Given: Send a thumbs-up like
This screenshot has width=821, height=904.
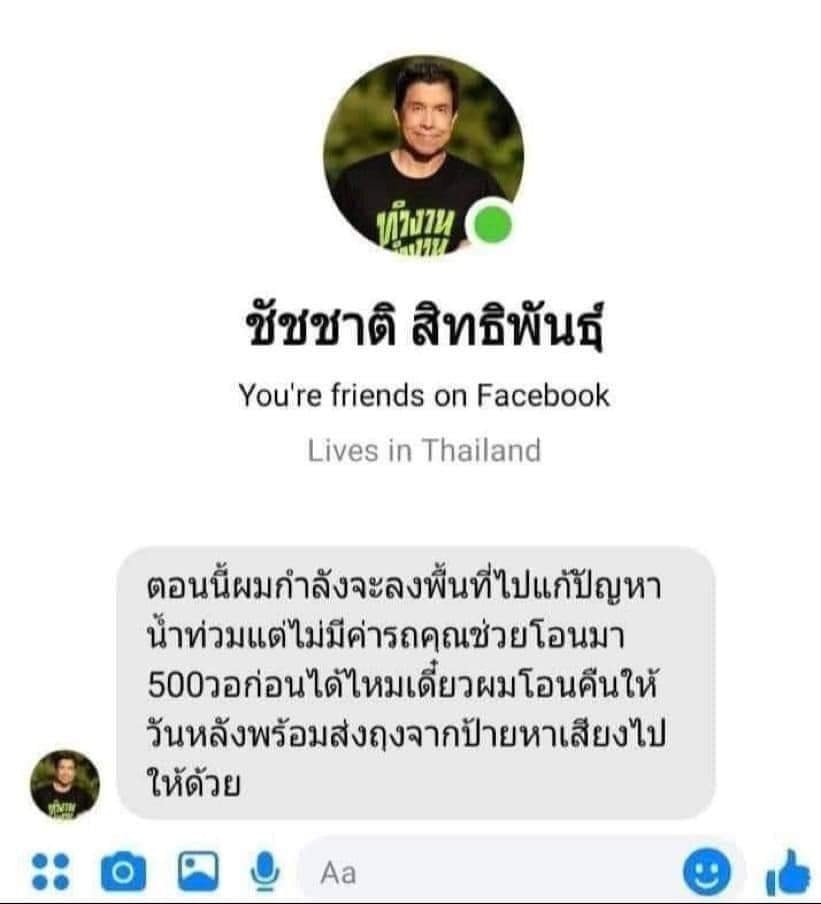Looking at the screenshot, I should 787,873.
